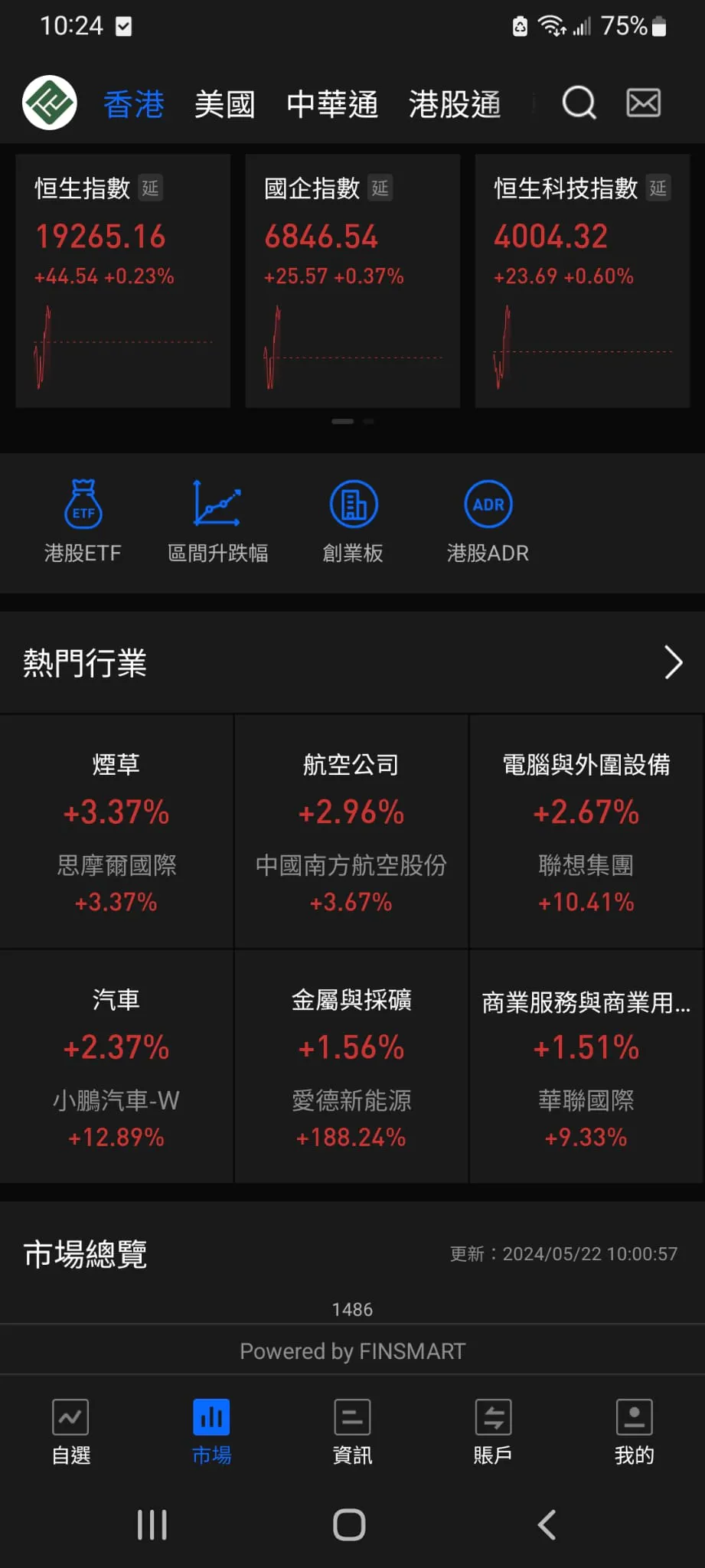
Task: Open the 恒生指數 index card
Action: [x=122, y=280]
